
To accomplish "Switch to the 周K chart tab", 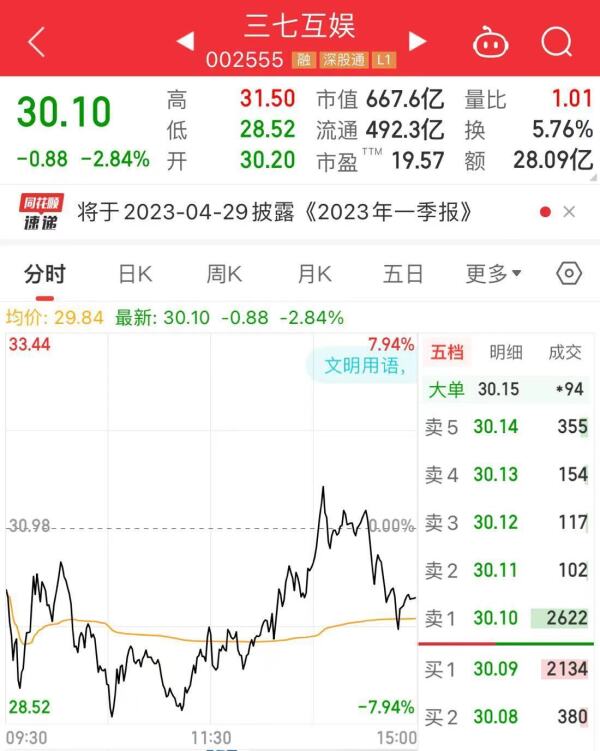I will click(x=224, y=274).
